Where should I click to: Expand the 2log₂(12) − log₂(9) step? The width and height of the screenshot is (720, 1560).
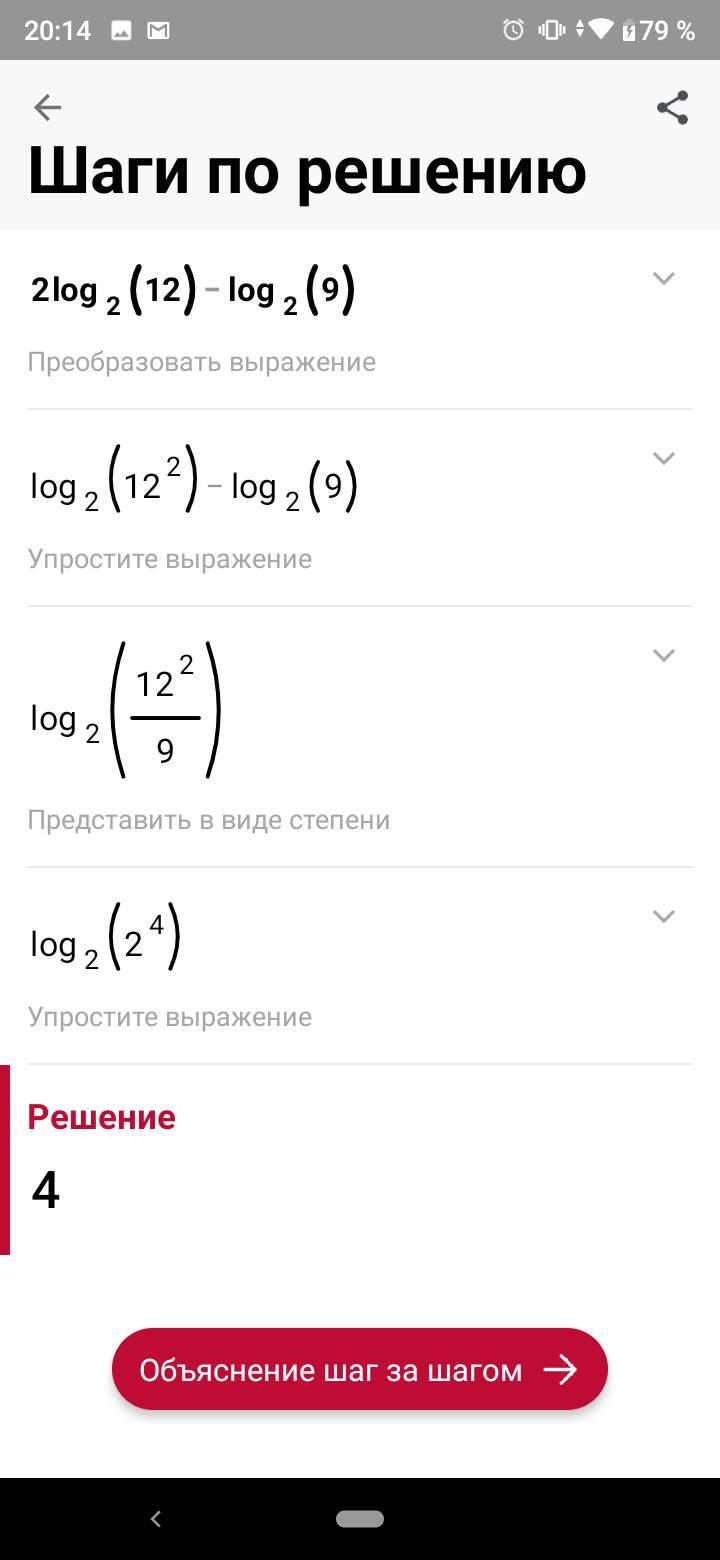(663, 278)
